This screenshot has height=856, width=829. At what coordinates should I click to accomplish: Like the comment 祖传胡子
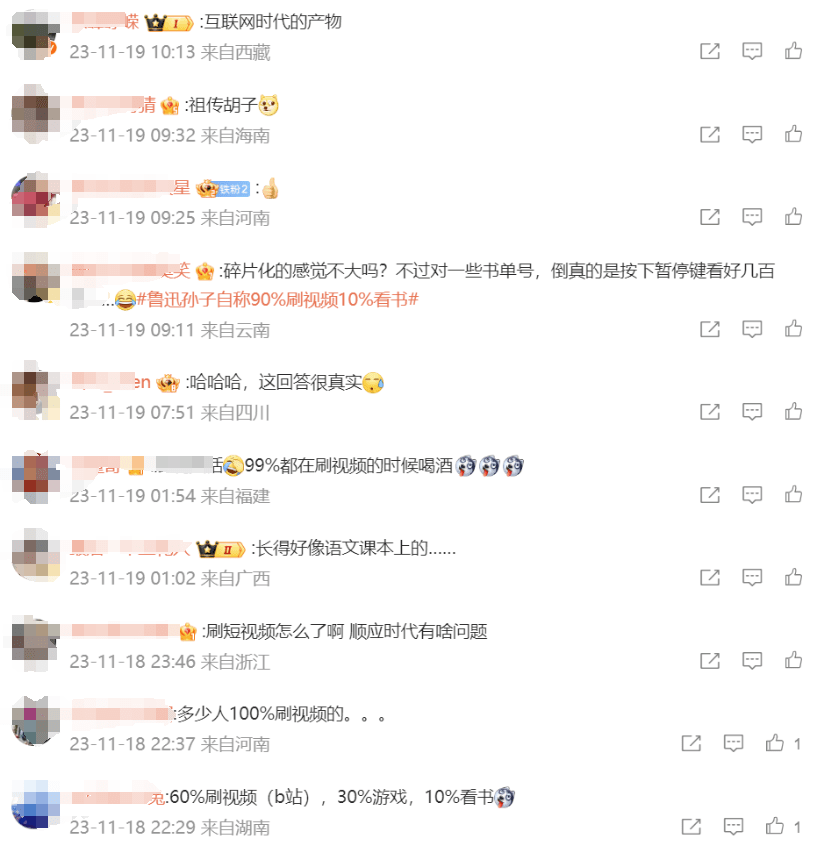(793, 134)
